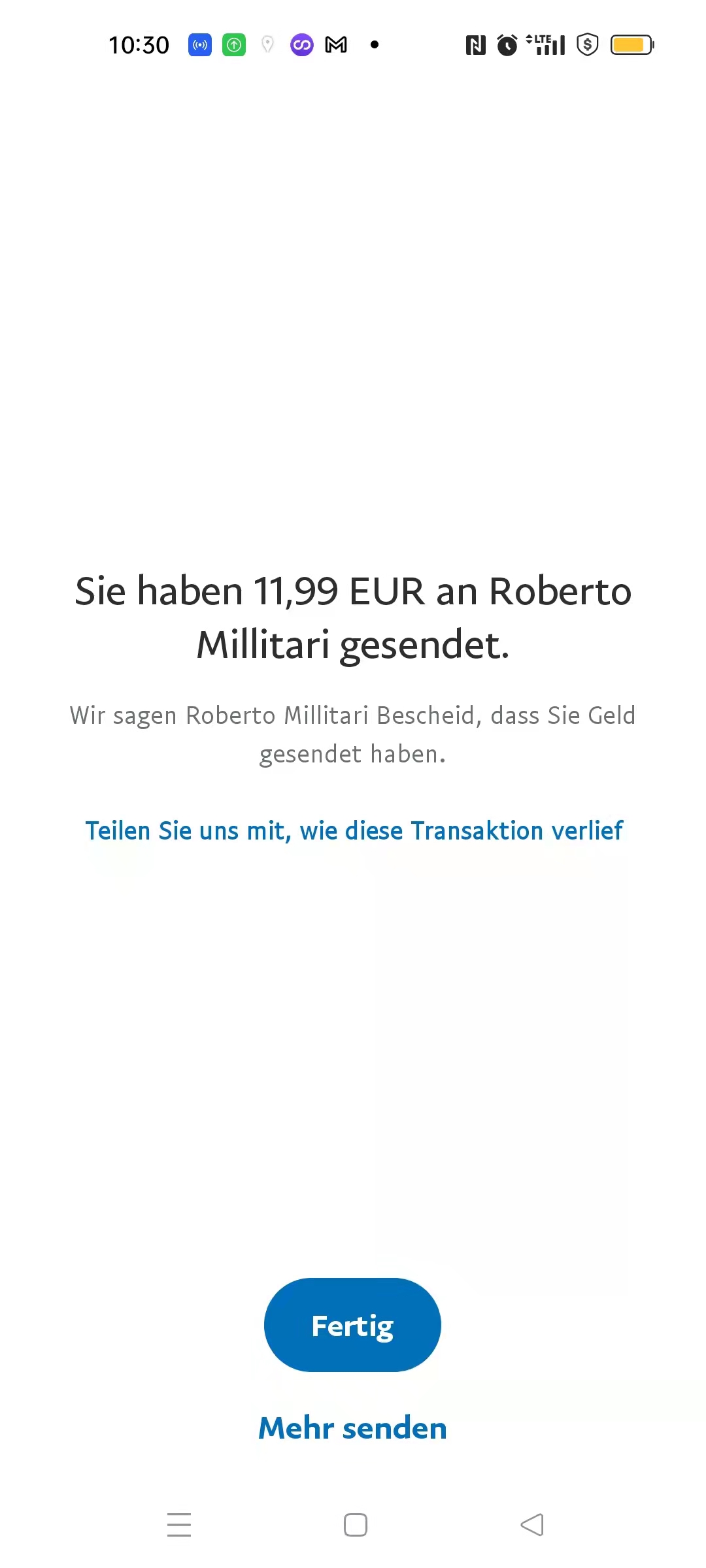
Task: Open recent apps from the navigation bar
Action: tap(178, 1525)
